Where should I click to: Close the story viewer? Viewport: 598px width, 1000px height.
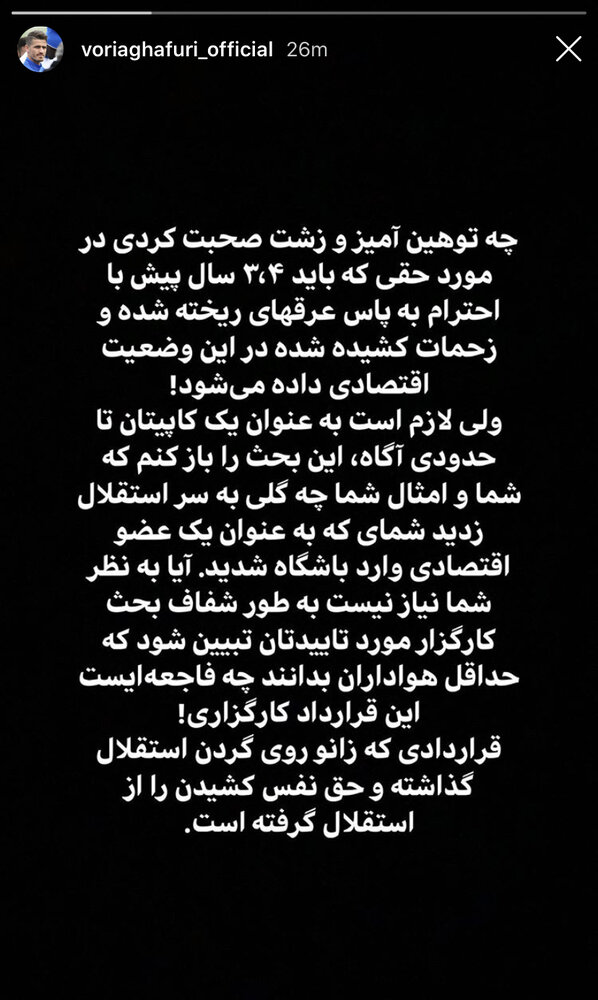click(568, 48)
